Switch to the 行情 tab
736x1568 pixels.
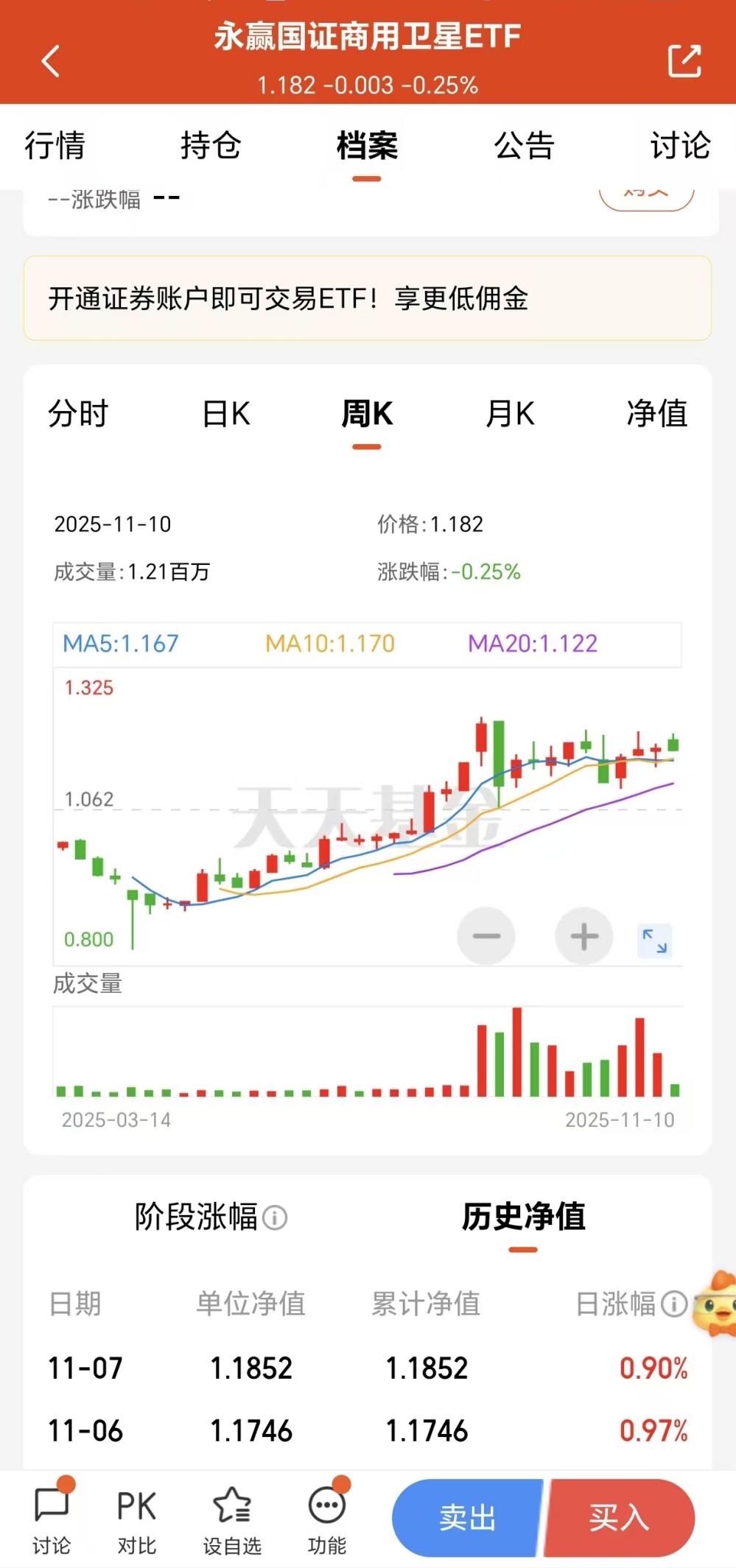pos(55,147)
